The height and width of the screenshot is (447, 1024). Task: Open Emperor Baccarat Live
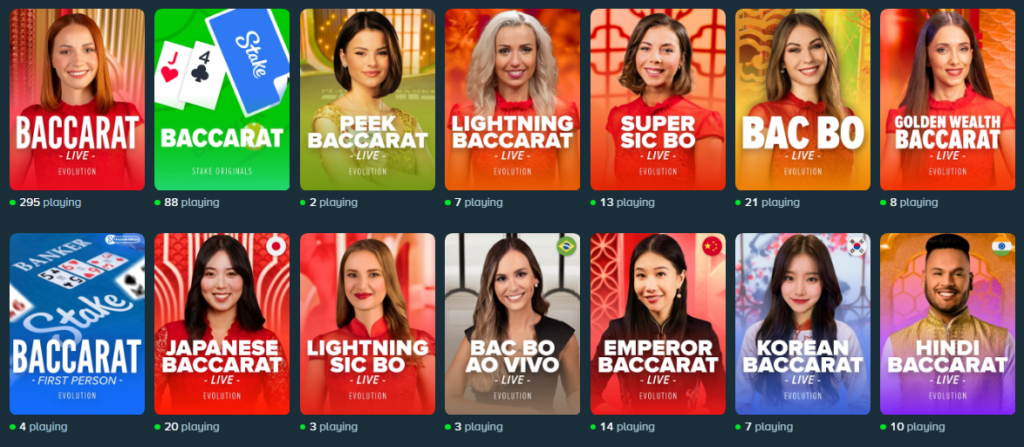pos(657,324)
